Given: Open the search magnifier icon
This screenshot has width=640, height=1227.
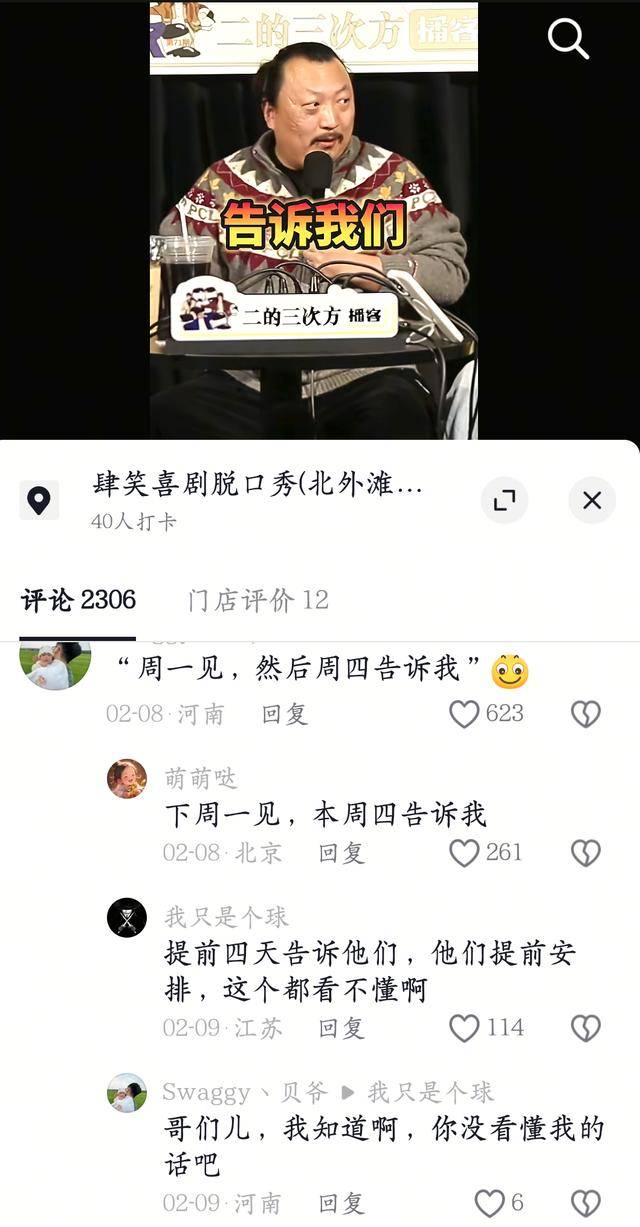Looking at the screenshot, I should pos(568,39).
